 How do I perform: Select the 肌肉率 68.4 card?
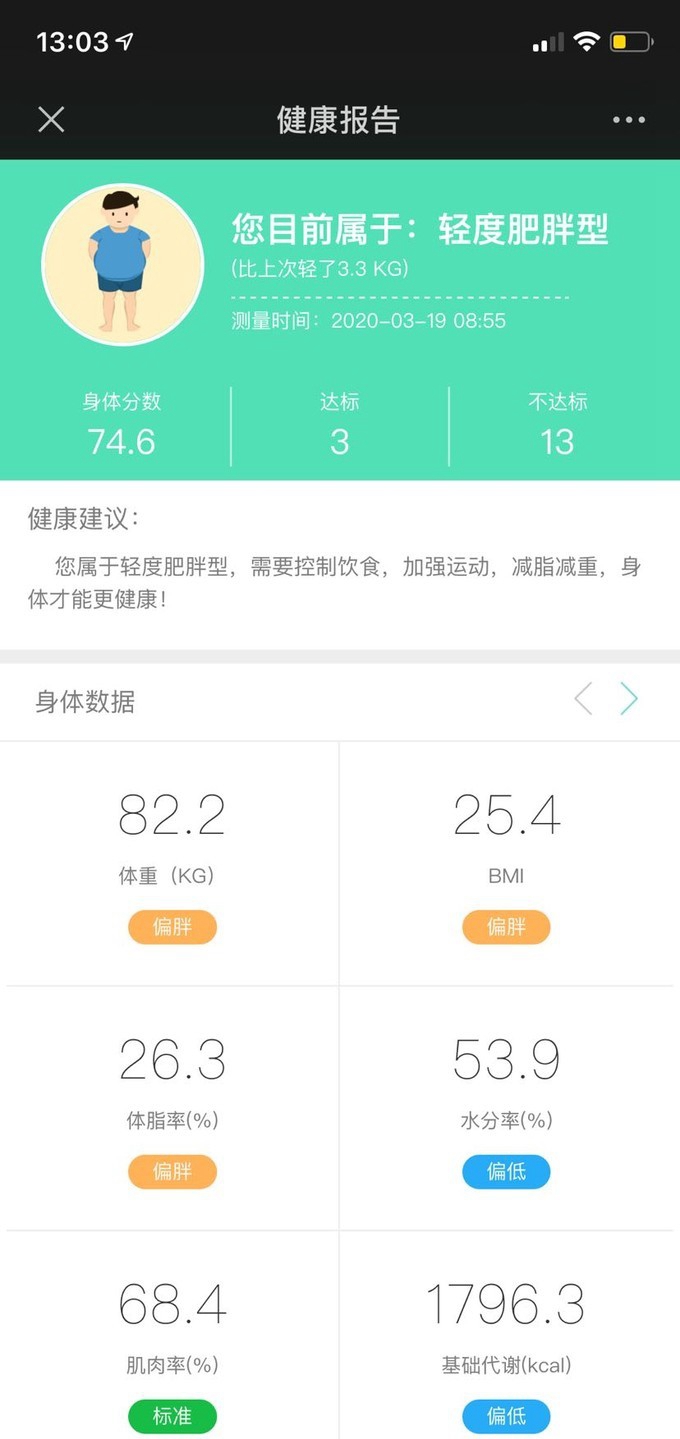171,1340
